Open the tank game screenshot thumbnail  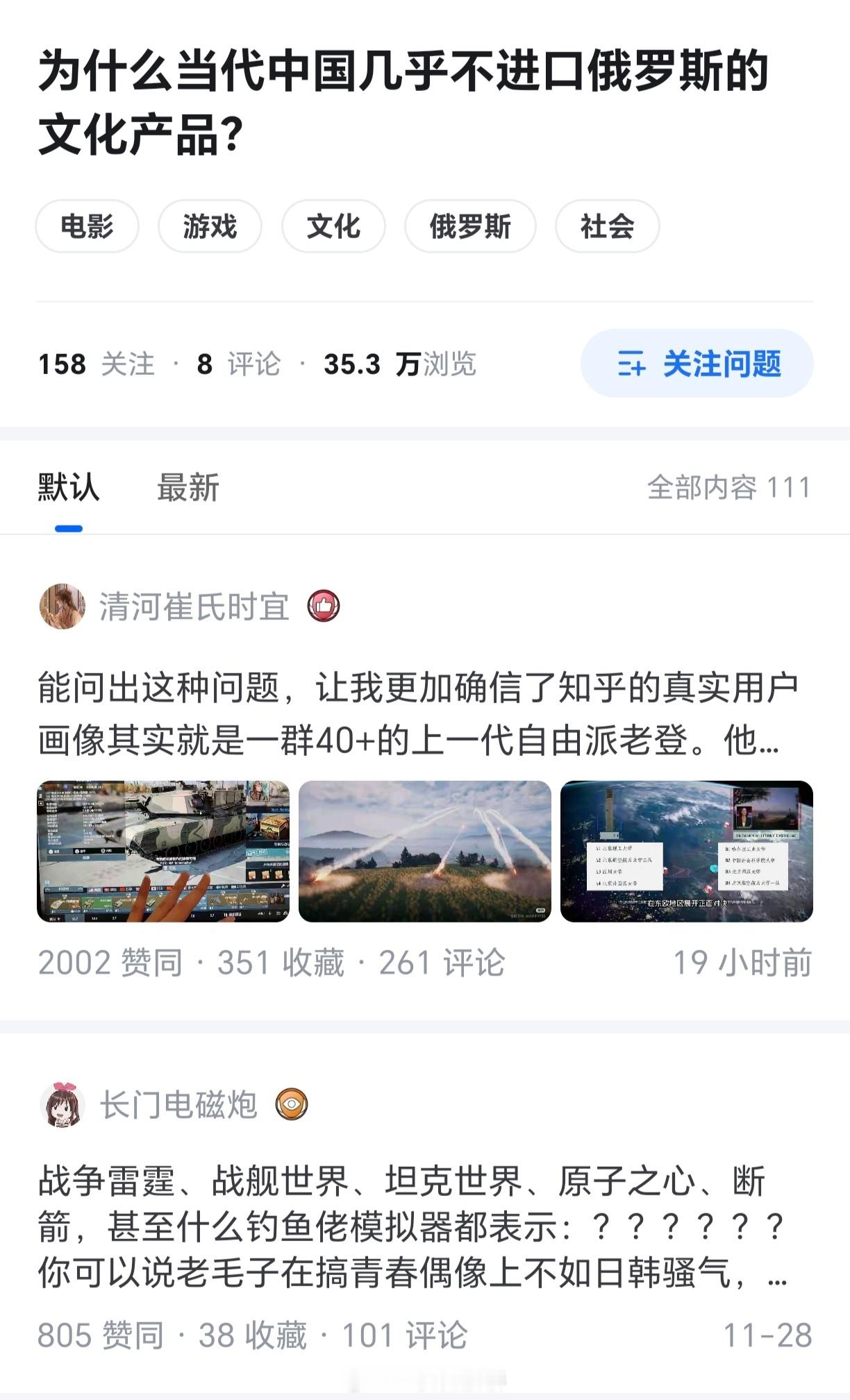[165, 851]
